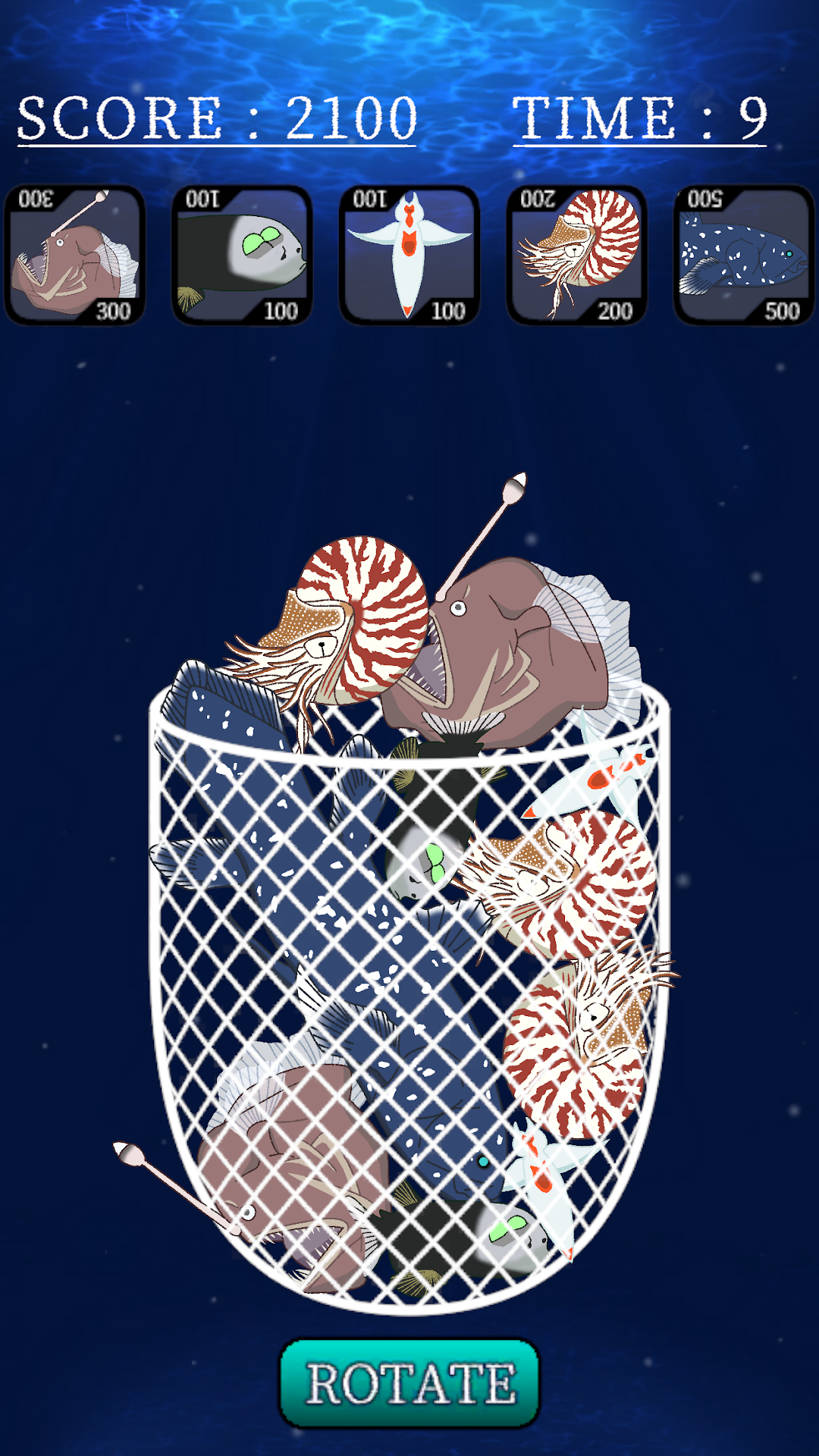Image resolution: width=819 pixels, height=1456 pixels.
Task: Select the anglerfish card worth 300
Action: (74, 256)
